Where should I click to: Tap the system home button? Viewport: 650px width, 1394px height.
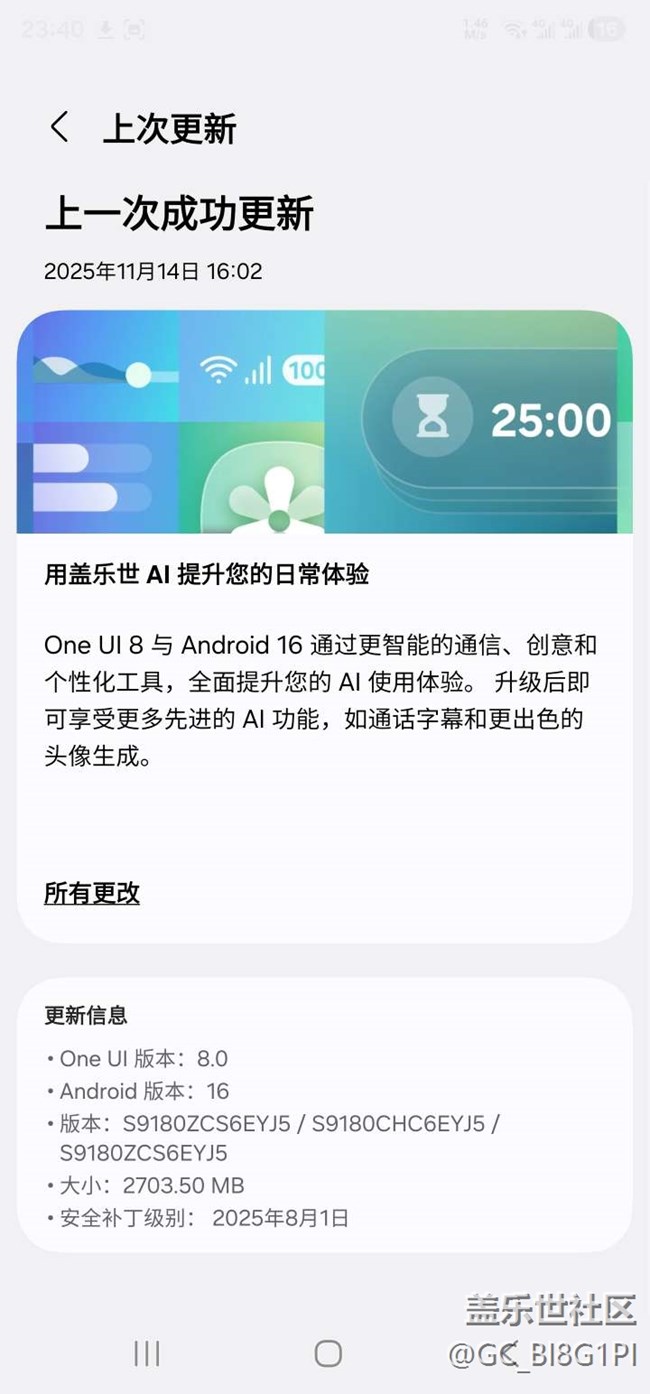328,1353
